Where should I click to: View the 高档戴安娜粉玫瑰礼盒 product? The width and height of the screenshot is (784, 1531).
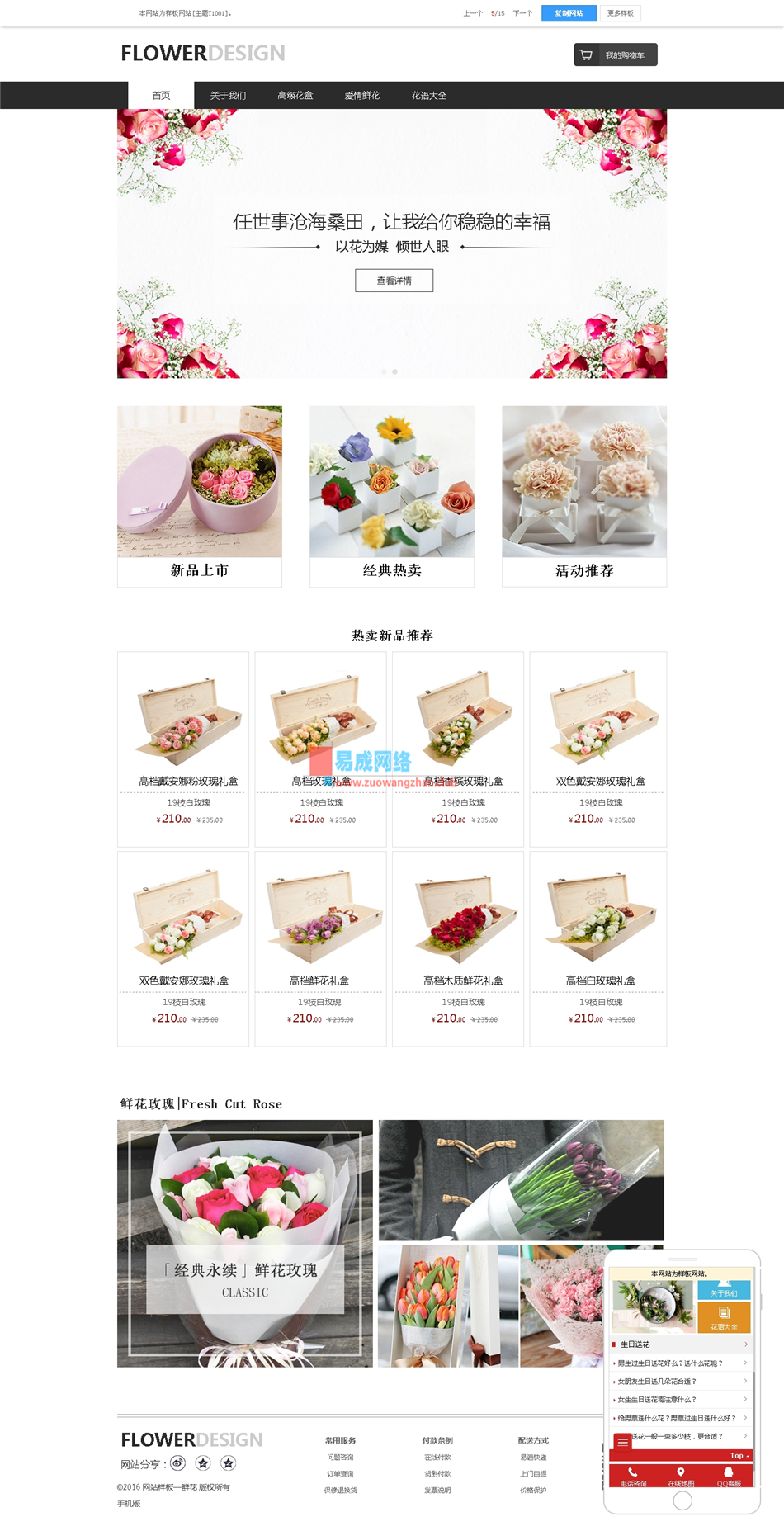(x=188, y=781)
